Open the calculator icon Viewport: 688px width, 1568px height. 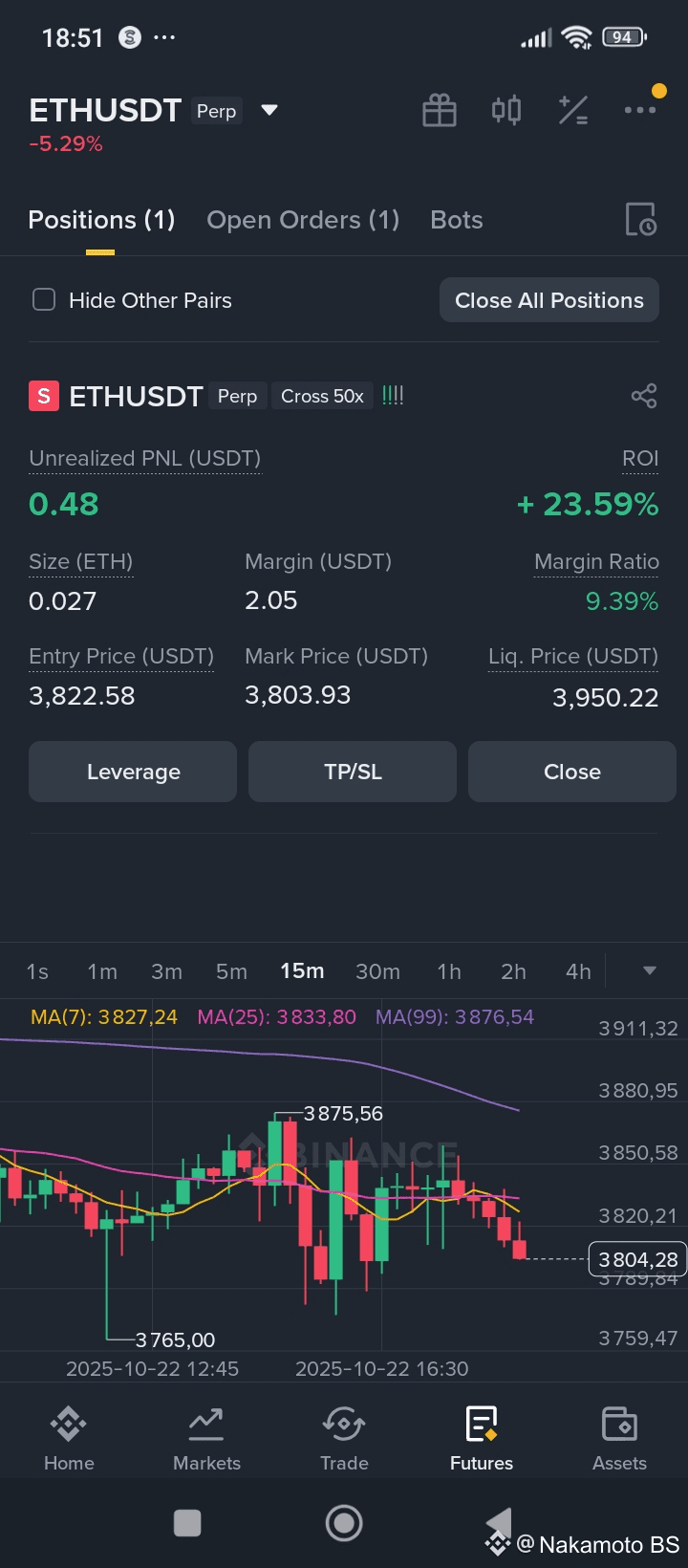(573, 111)
